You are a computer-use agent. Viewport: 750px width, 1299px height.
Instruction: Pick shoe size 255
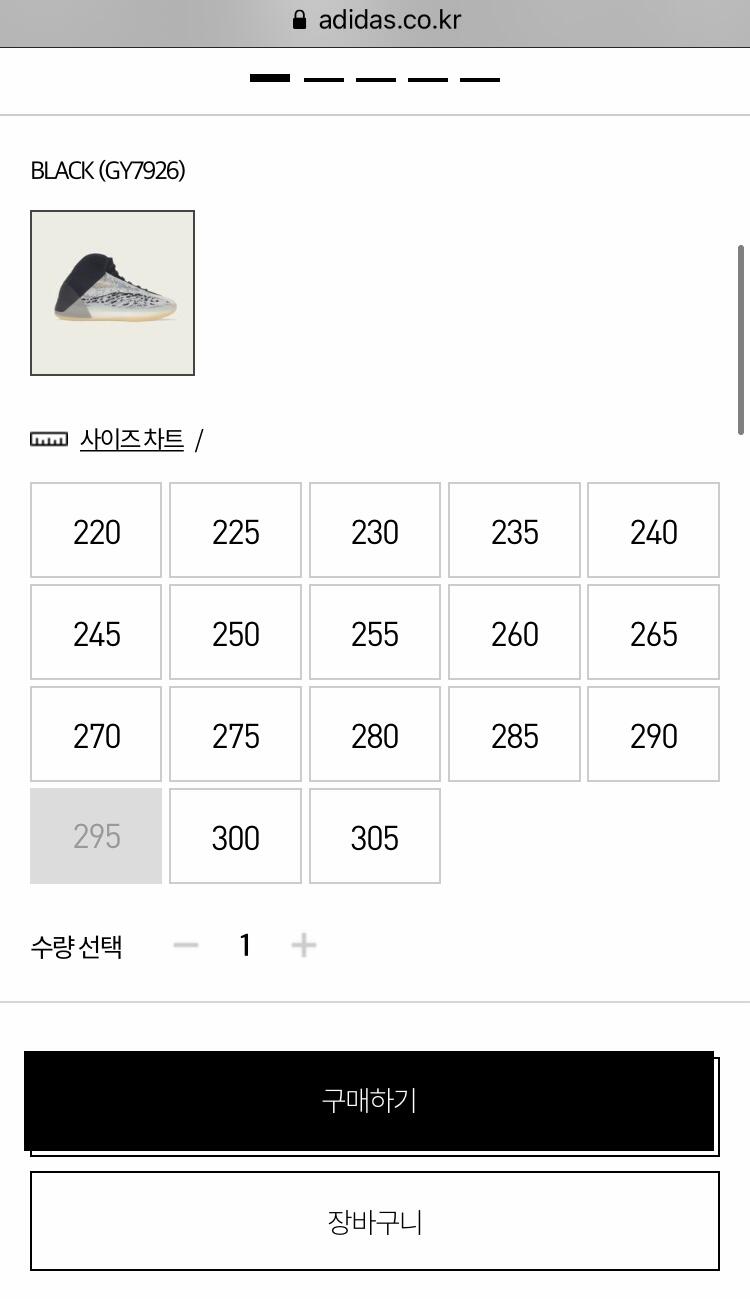tap(375, 633)
